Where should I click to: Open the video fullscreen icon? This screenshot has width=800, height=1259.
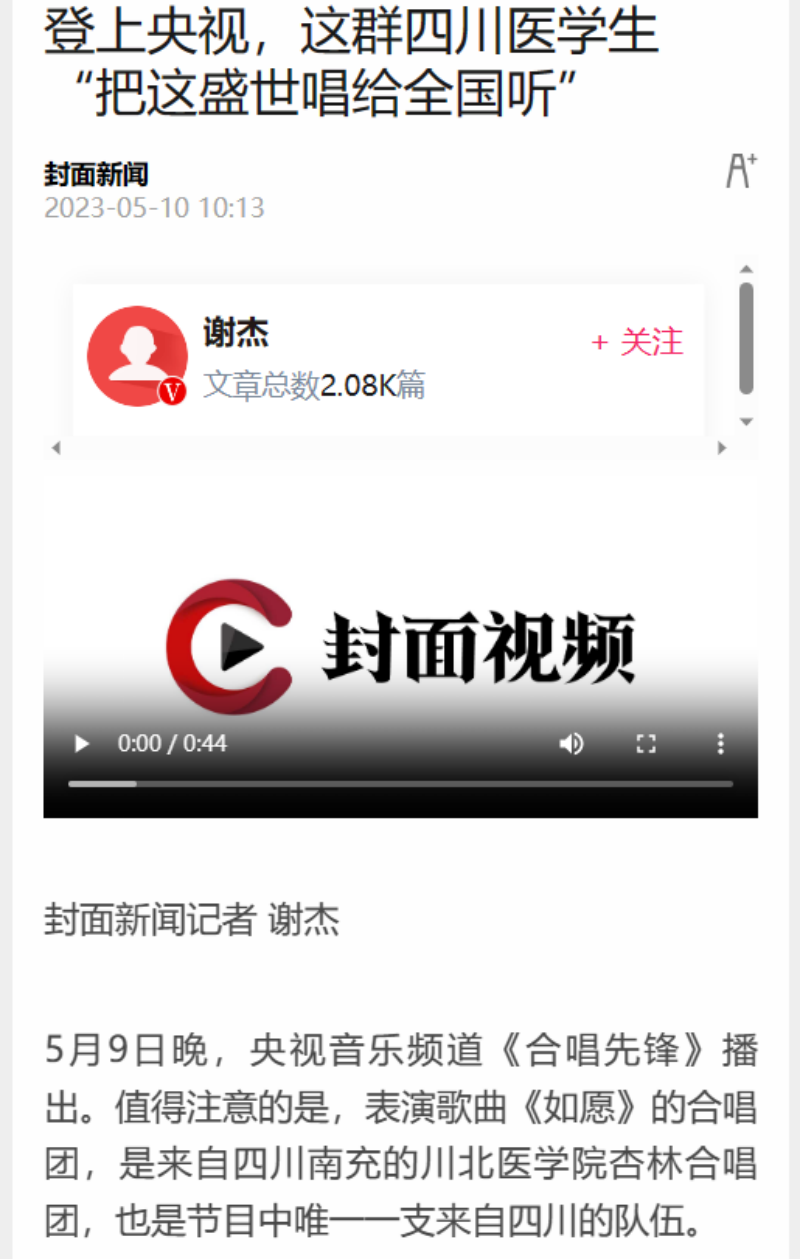click(645, 743)
